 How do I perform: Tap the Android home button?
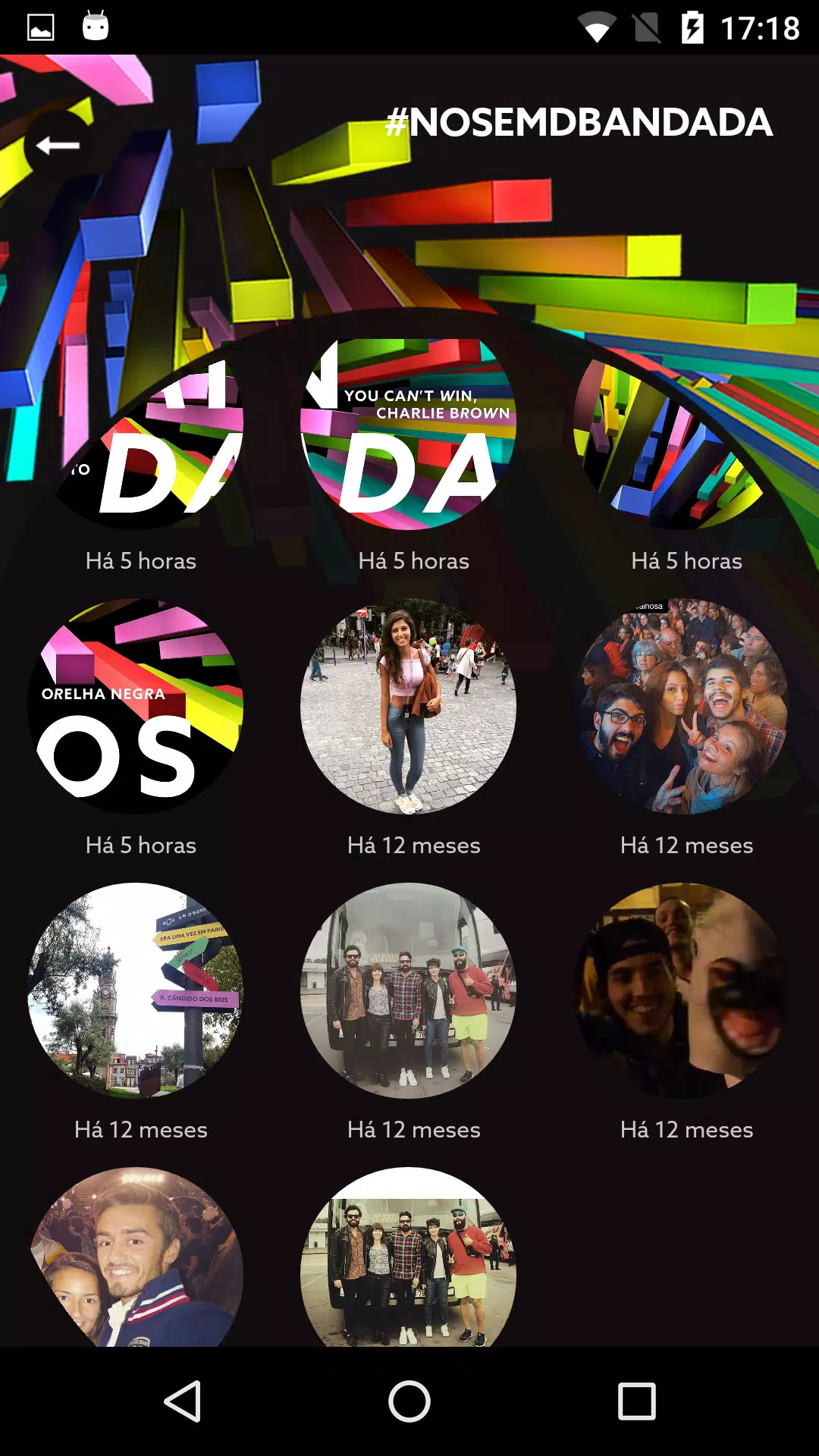click(x=409, y=1401)
